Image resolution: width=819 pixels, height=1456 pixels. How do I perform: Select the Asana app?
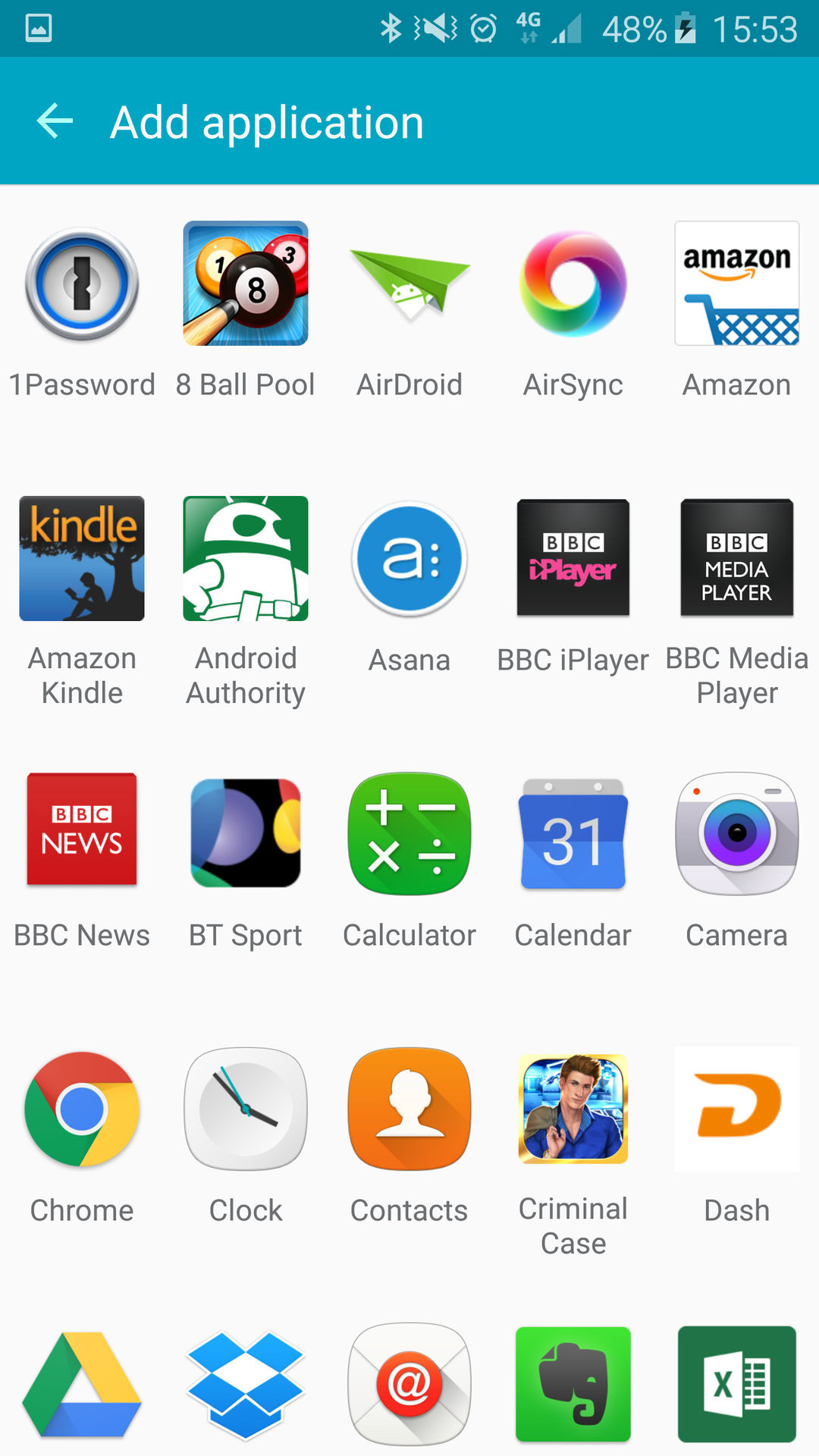(409, 559)
